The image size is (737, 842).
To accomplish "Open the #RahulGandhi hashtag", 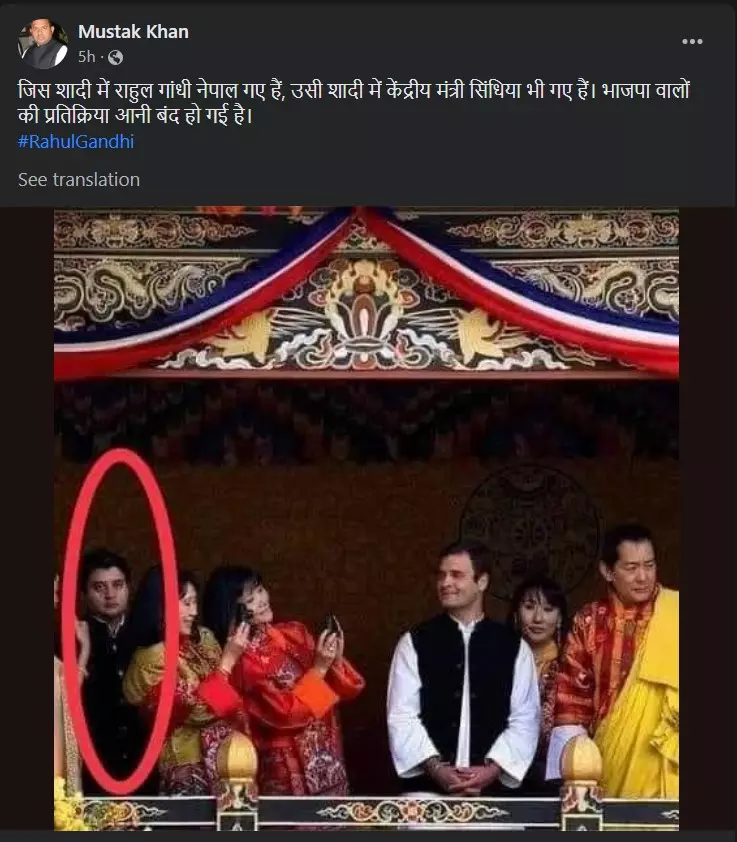I will pos(76,141).
